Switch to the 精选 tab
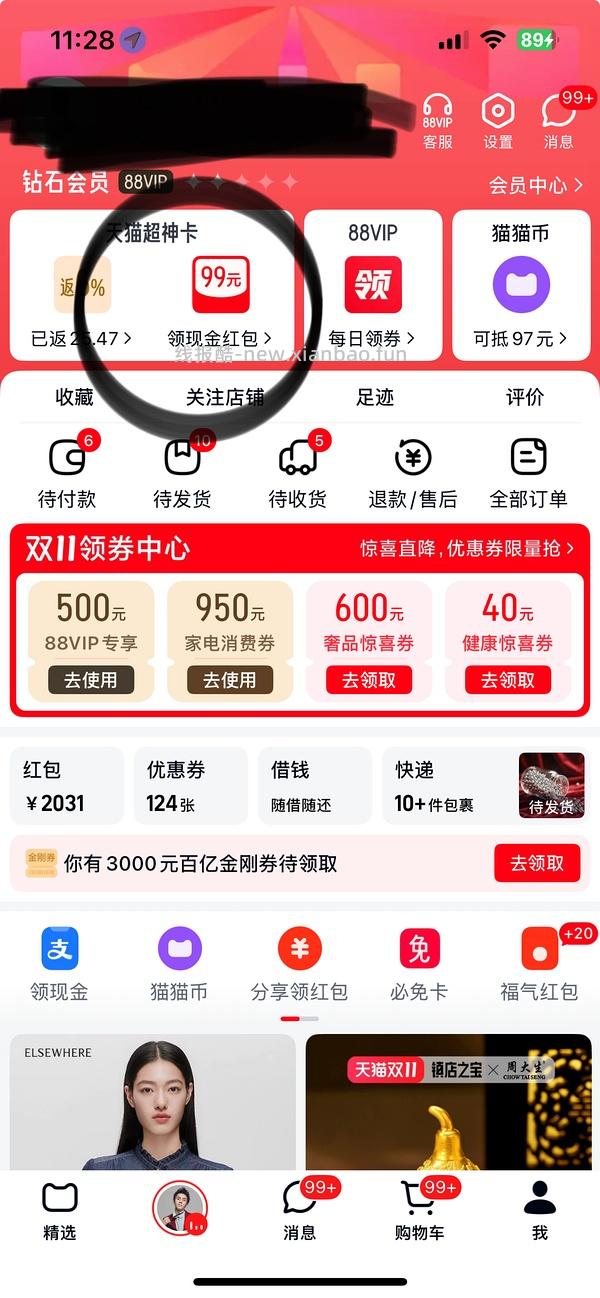This screenshot has width=600, height=1298. coord(59,1210)
